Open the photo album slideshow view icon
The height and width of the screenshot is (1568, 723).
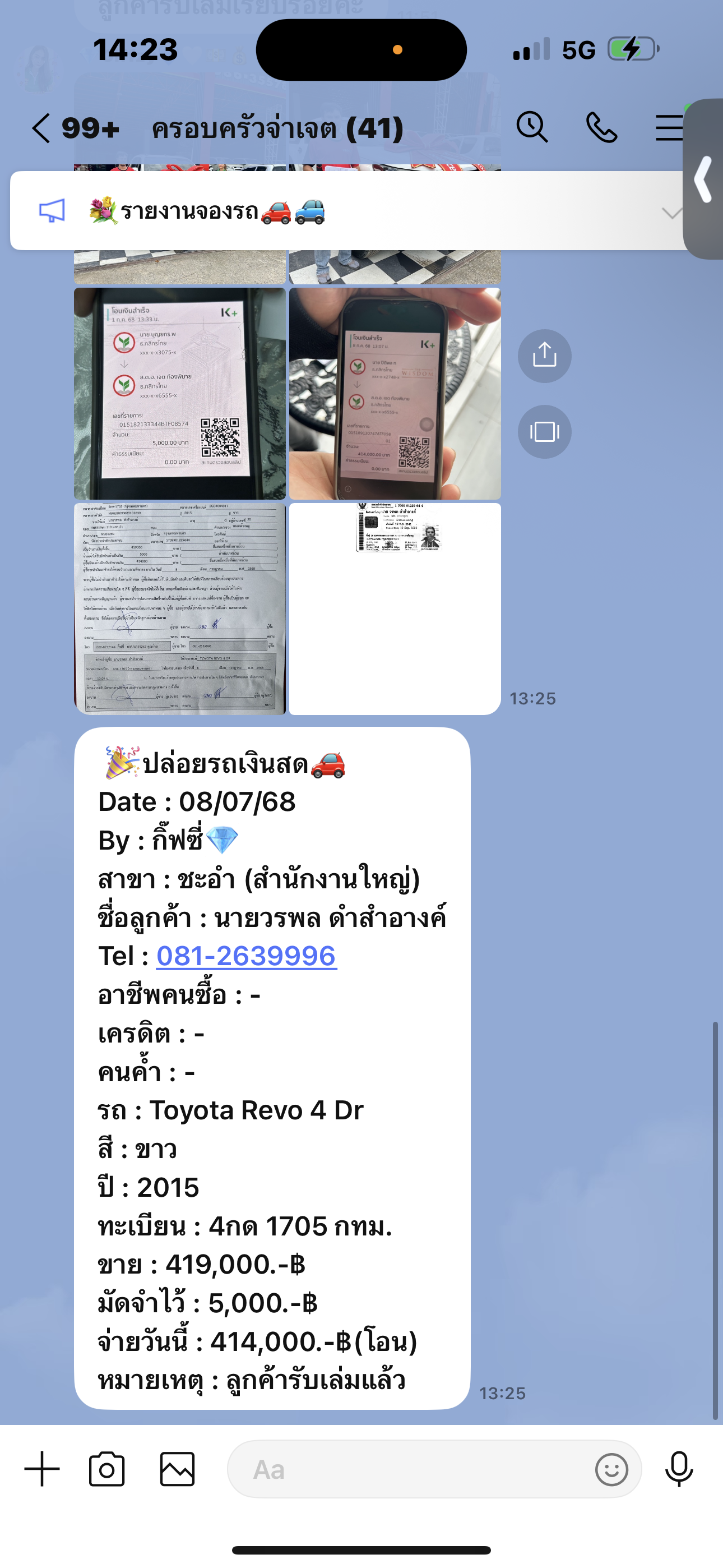[x=544, y=432]
